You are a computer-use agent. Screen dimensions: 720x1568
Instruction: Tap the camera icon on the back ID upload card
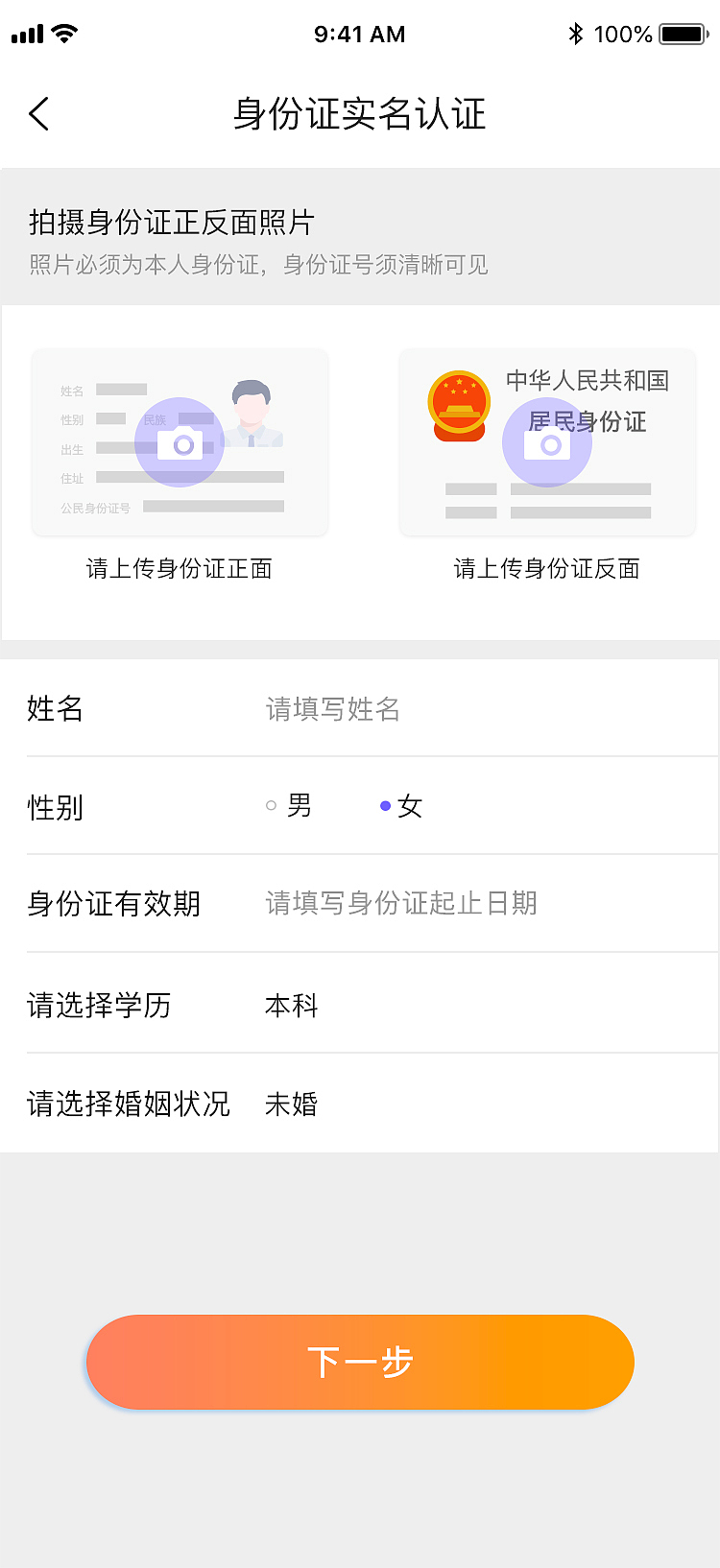(546, 442)
